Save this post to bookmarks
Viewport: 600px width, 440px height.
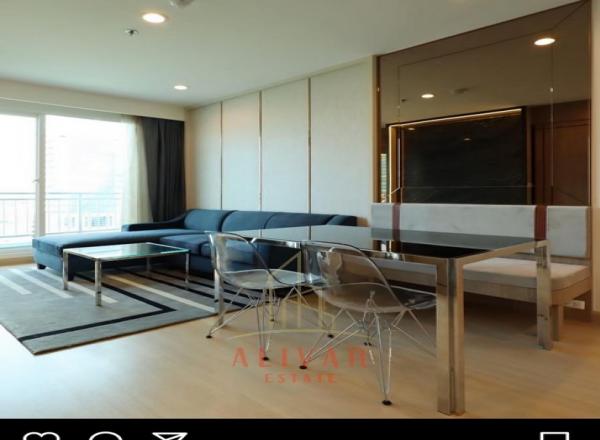pos(555,436)
